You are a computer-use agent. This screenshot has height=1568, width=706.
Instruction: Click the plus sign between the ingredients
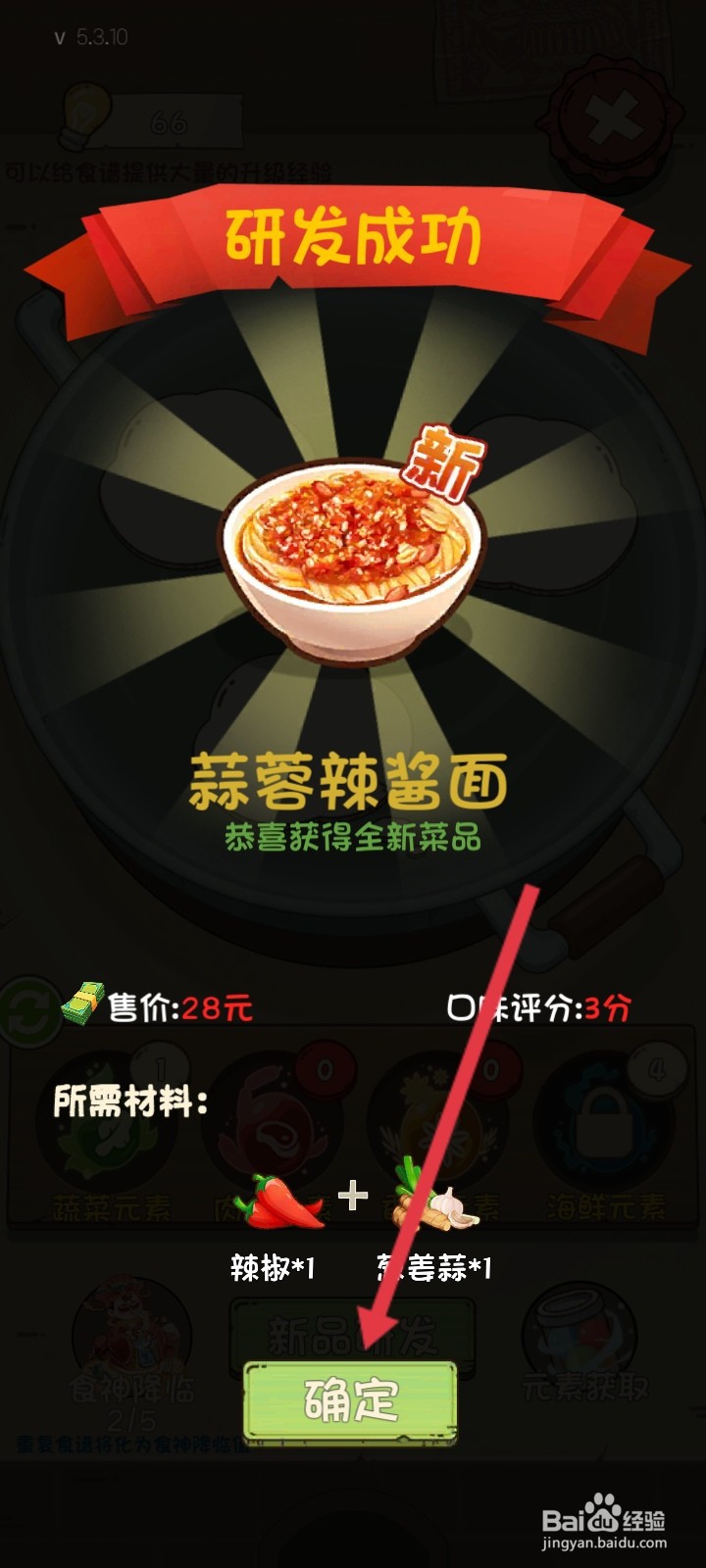pyautogui.click(x=353, y=1196)
